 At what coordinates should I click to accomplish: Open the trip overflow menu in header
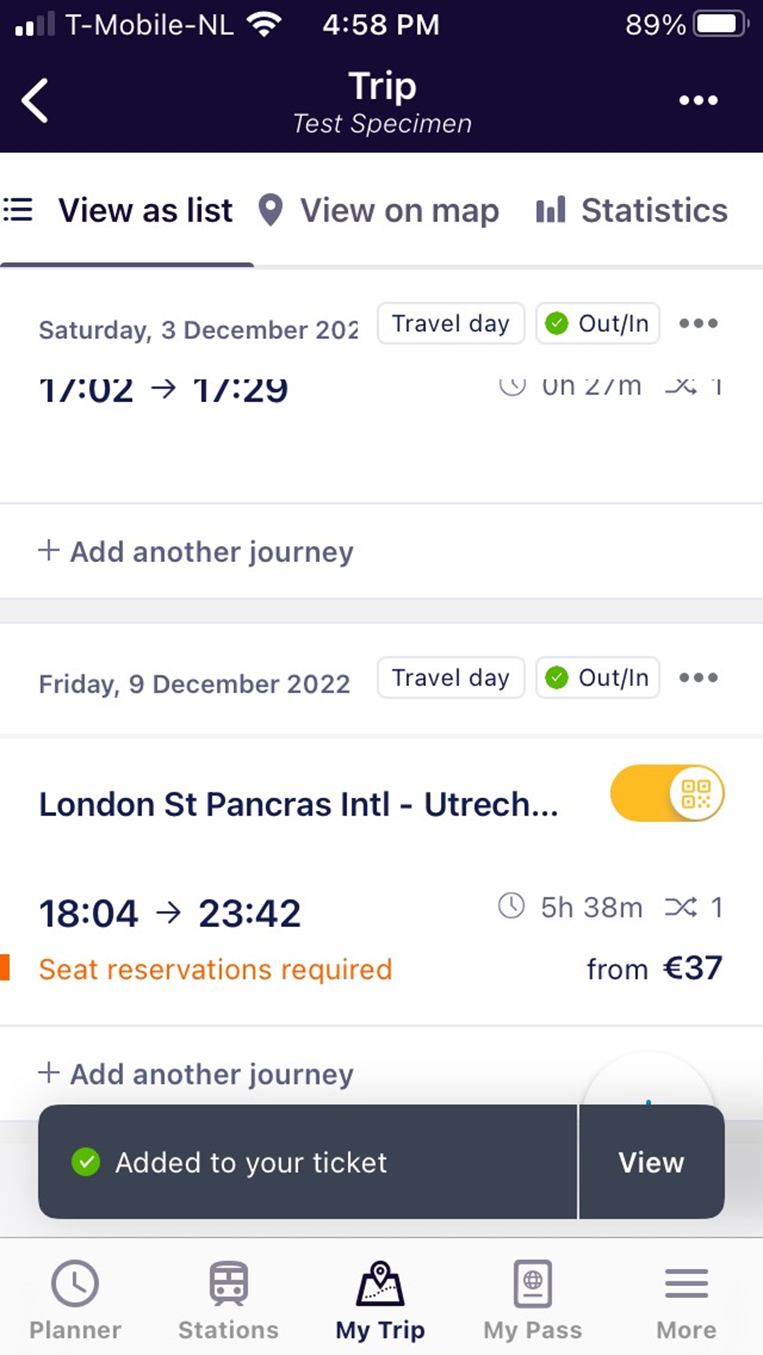(x=698, y=100)
